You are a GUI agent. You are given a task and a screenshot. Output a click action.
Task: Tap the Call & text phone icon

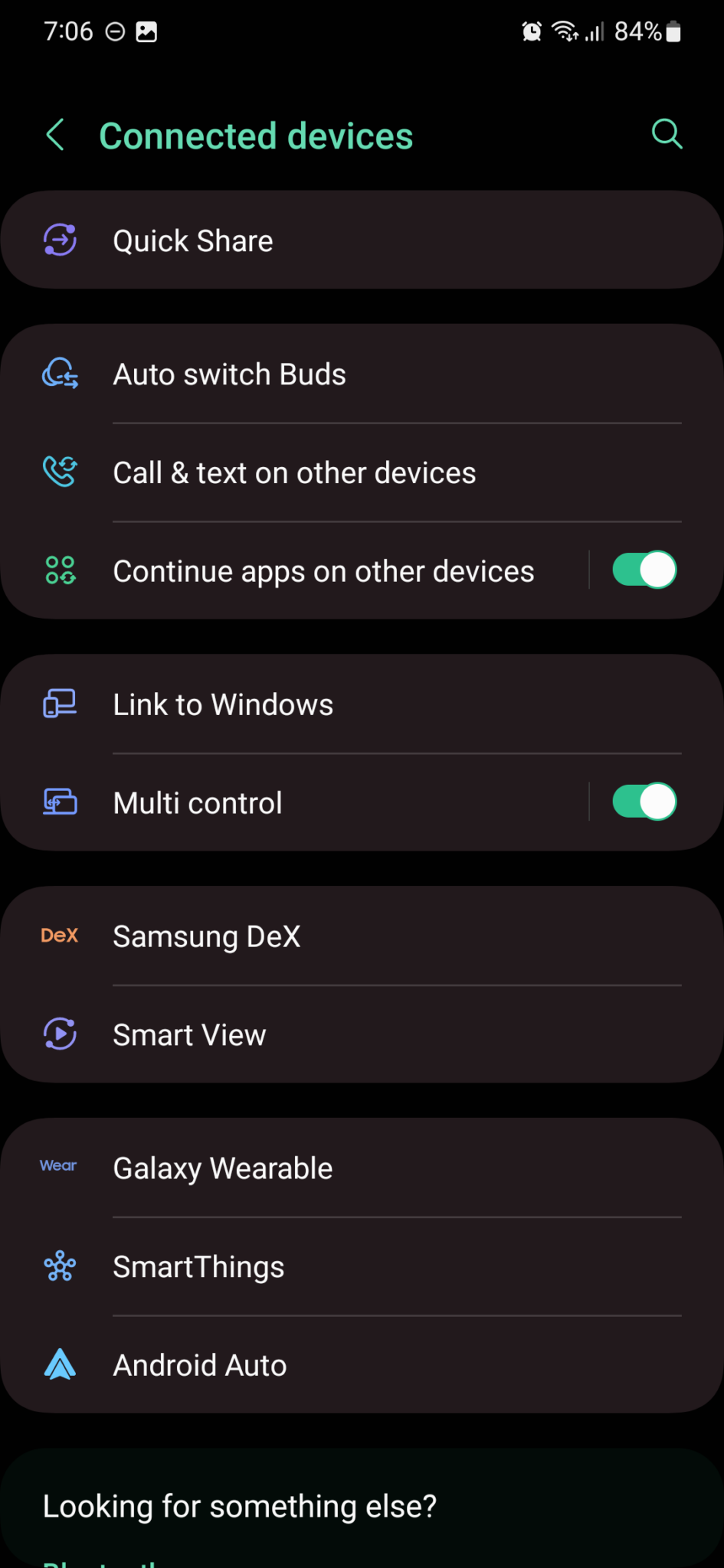(59, 472)
